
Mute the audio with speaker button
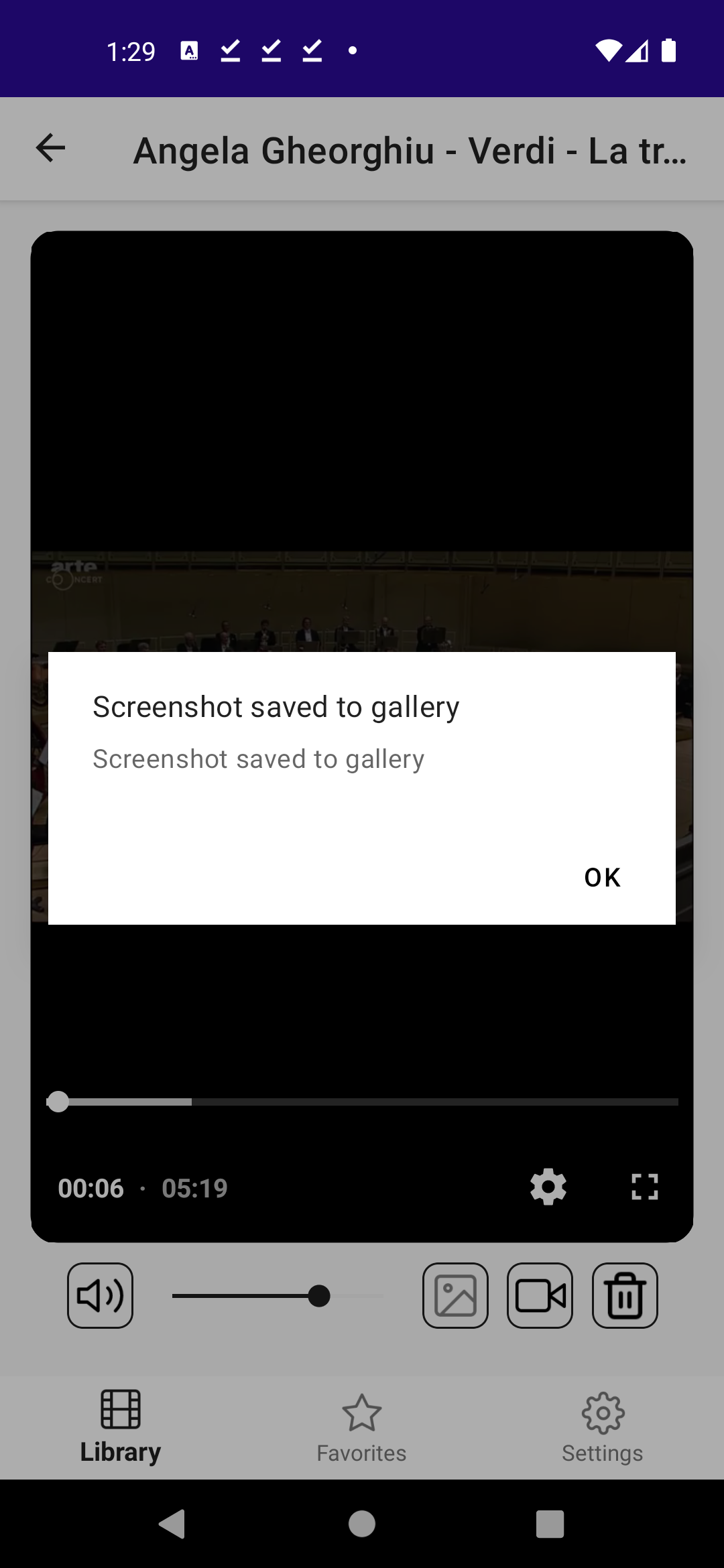click(x=101, y=1295)
